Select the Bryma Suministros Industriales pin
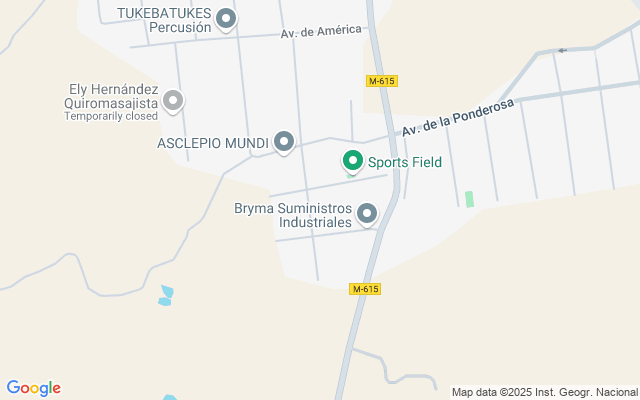This screenshot has height=400, width=640. [x=367, y=213]
